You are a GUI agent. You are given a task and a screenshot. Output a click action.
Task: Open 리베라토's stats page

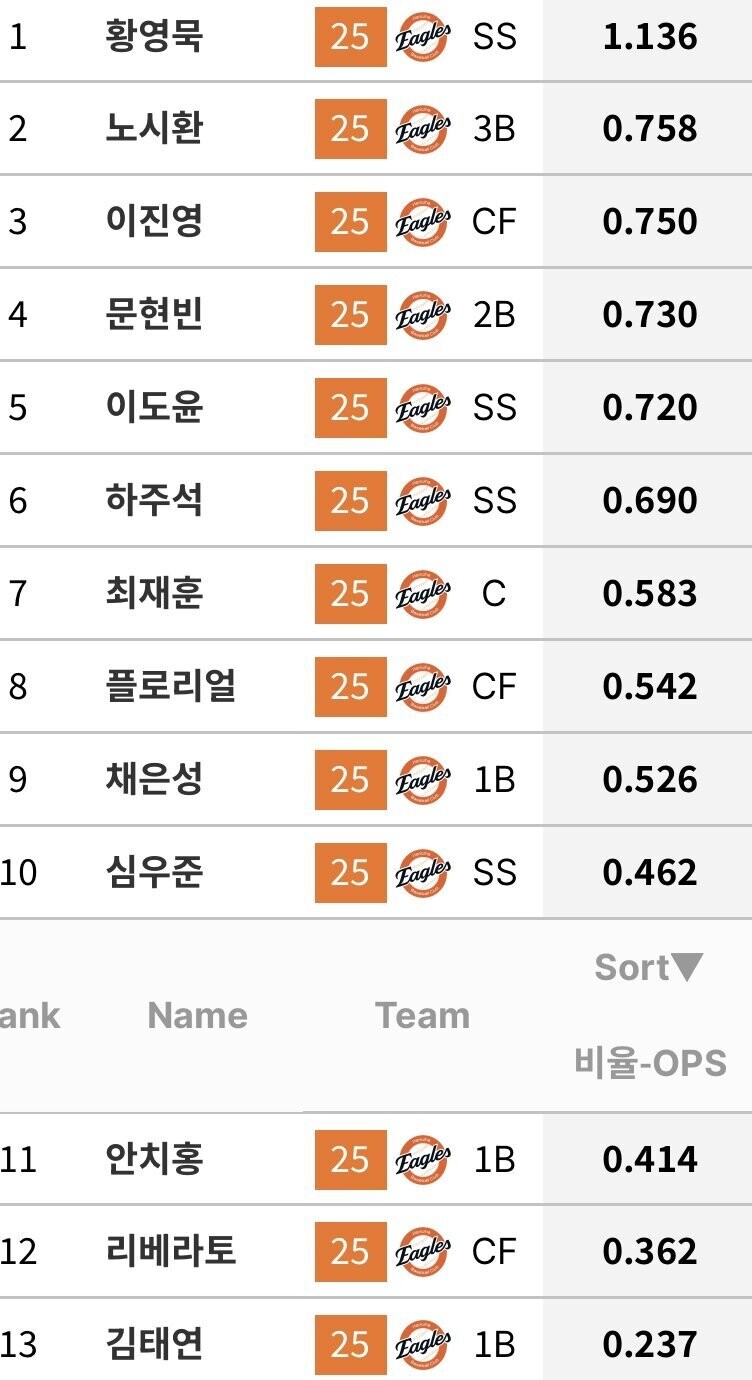171,1251
